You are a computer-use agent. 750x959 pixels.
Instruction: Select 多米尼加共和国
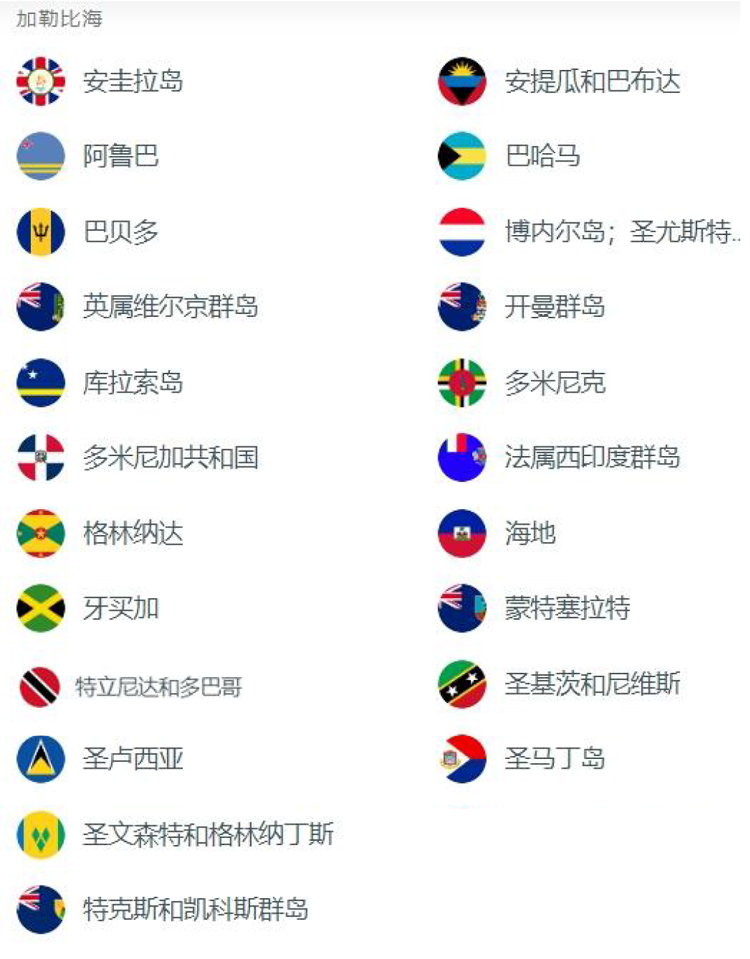coord(170,457)
